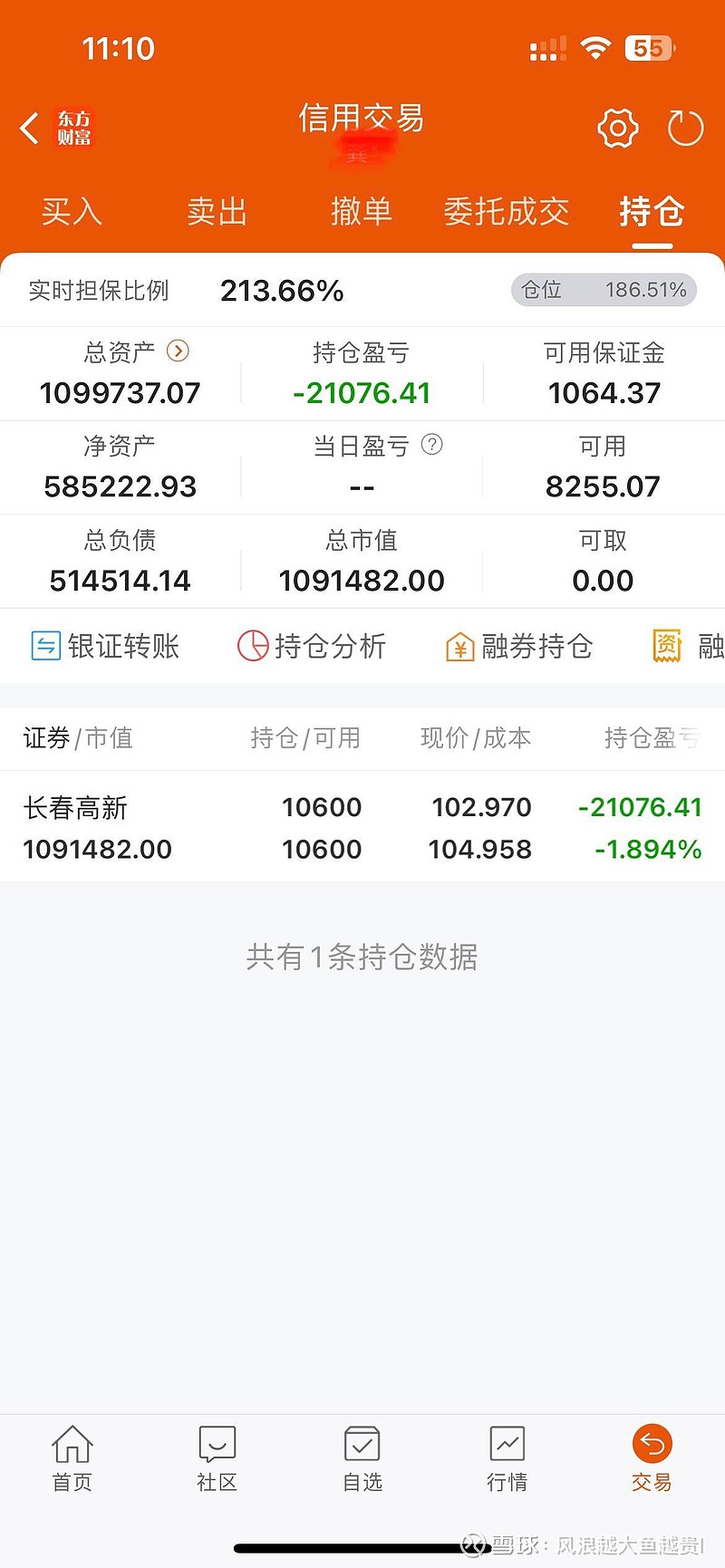Screen dimensions: 725x1568
Task: Switch to the 买入 tab
Action: [72, 211]
